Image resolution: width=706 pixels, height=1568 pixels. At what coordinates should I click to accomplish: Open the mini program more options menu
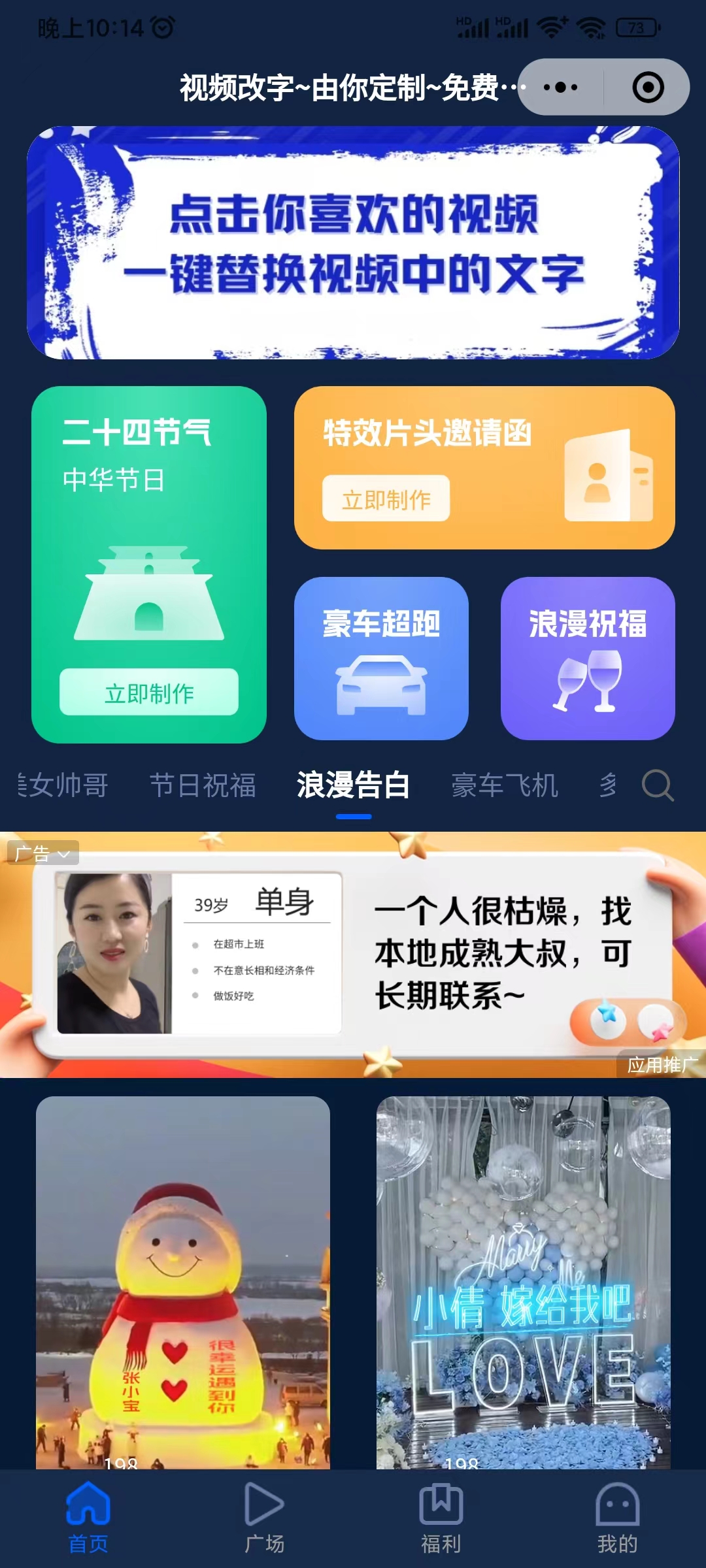pos(560,87)
